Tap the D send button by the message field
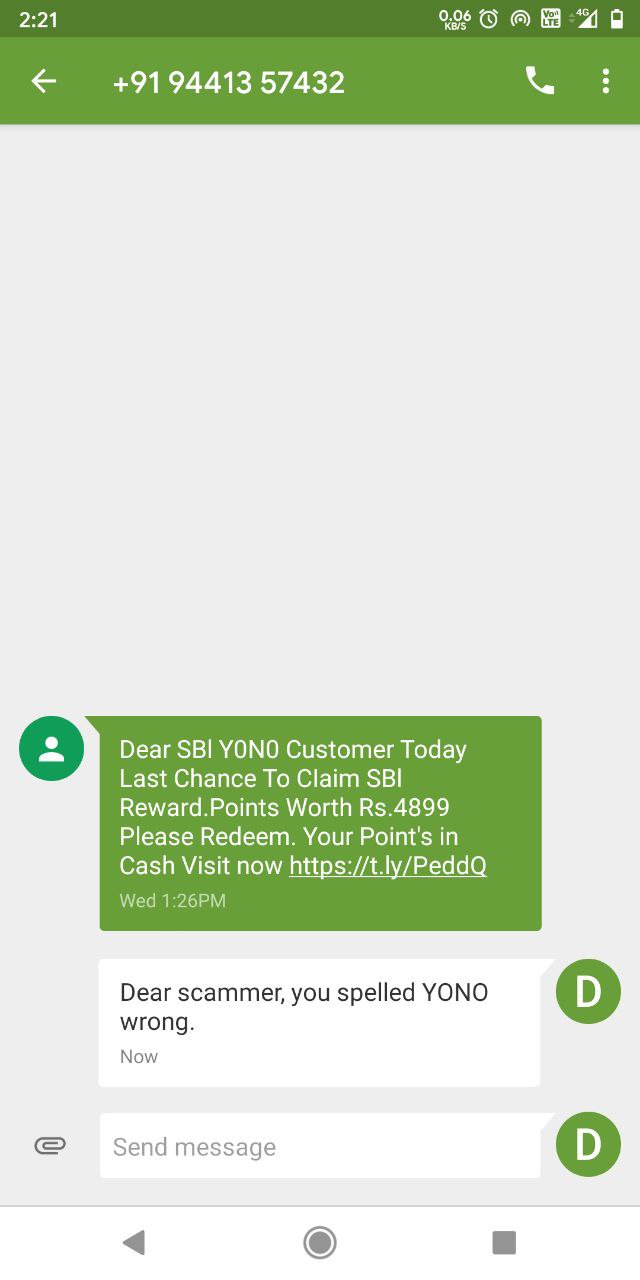The width and height of the screenshot is (640, 1280). click(x=588, y=1144)
